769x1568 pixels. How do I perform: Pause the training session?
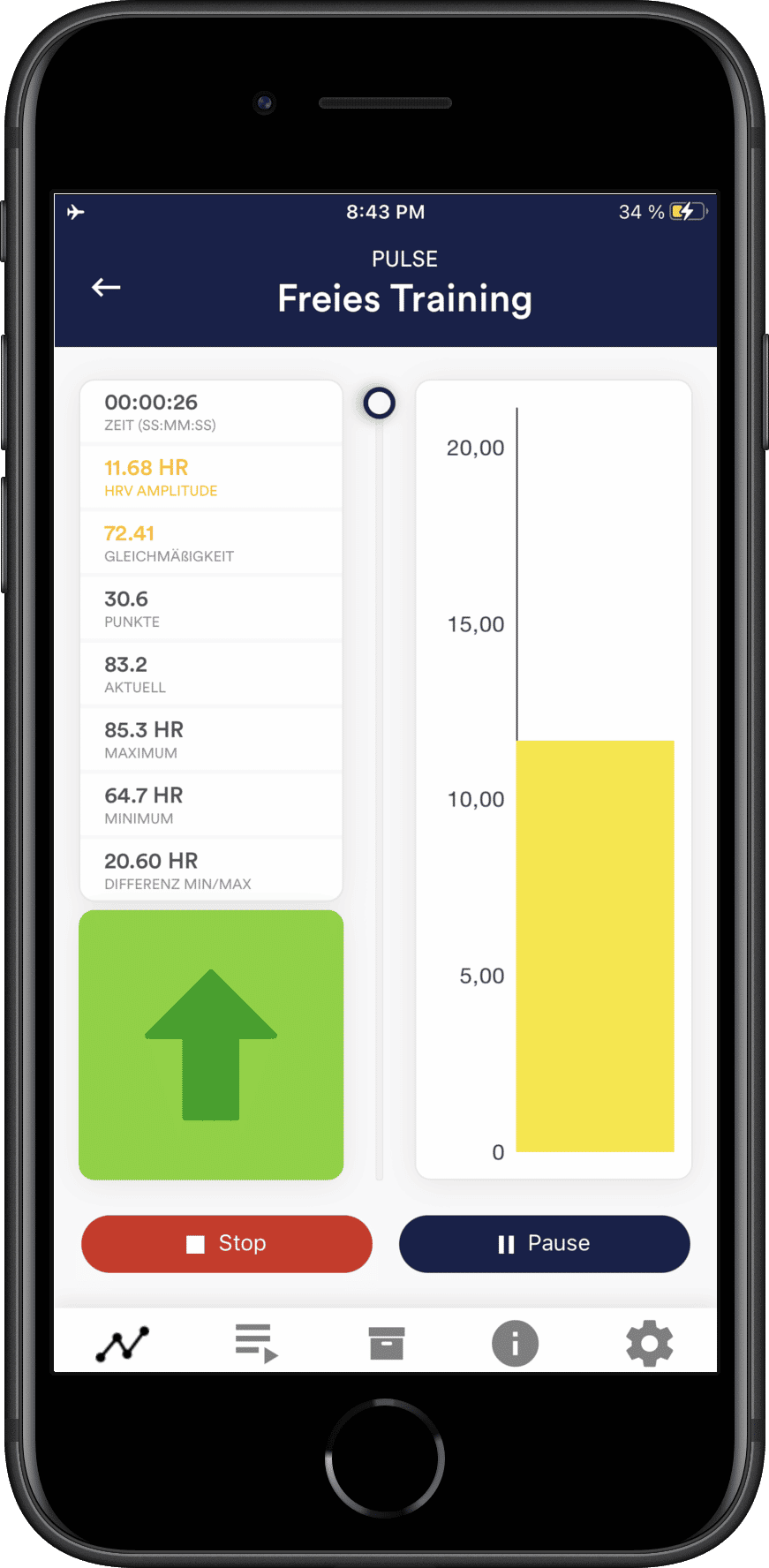click(545, 1243)
